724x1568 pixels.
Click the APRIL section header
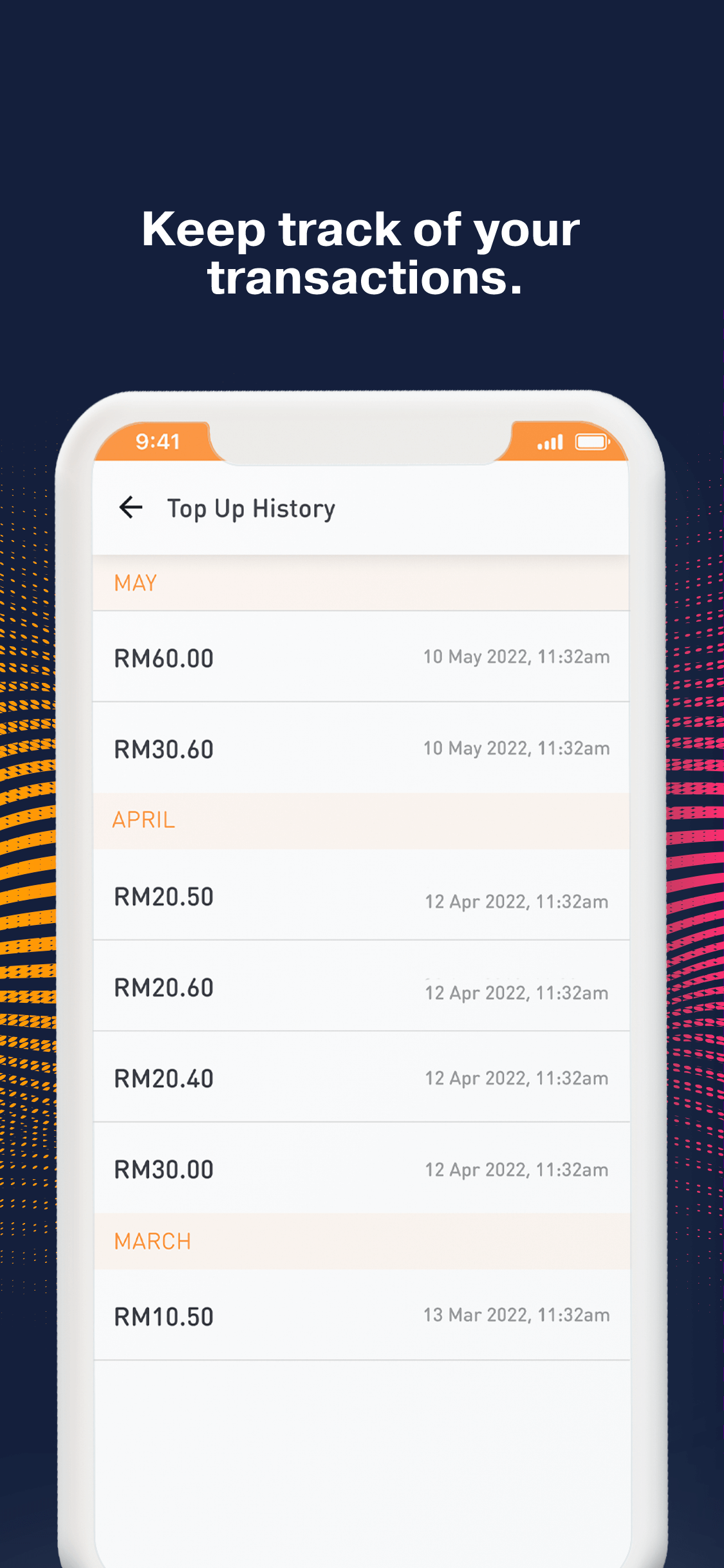pyautogui.click(x=143, y=819)
